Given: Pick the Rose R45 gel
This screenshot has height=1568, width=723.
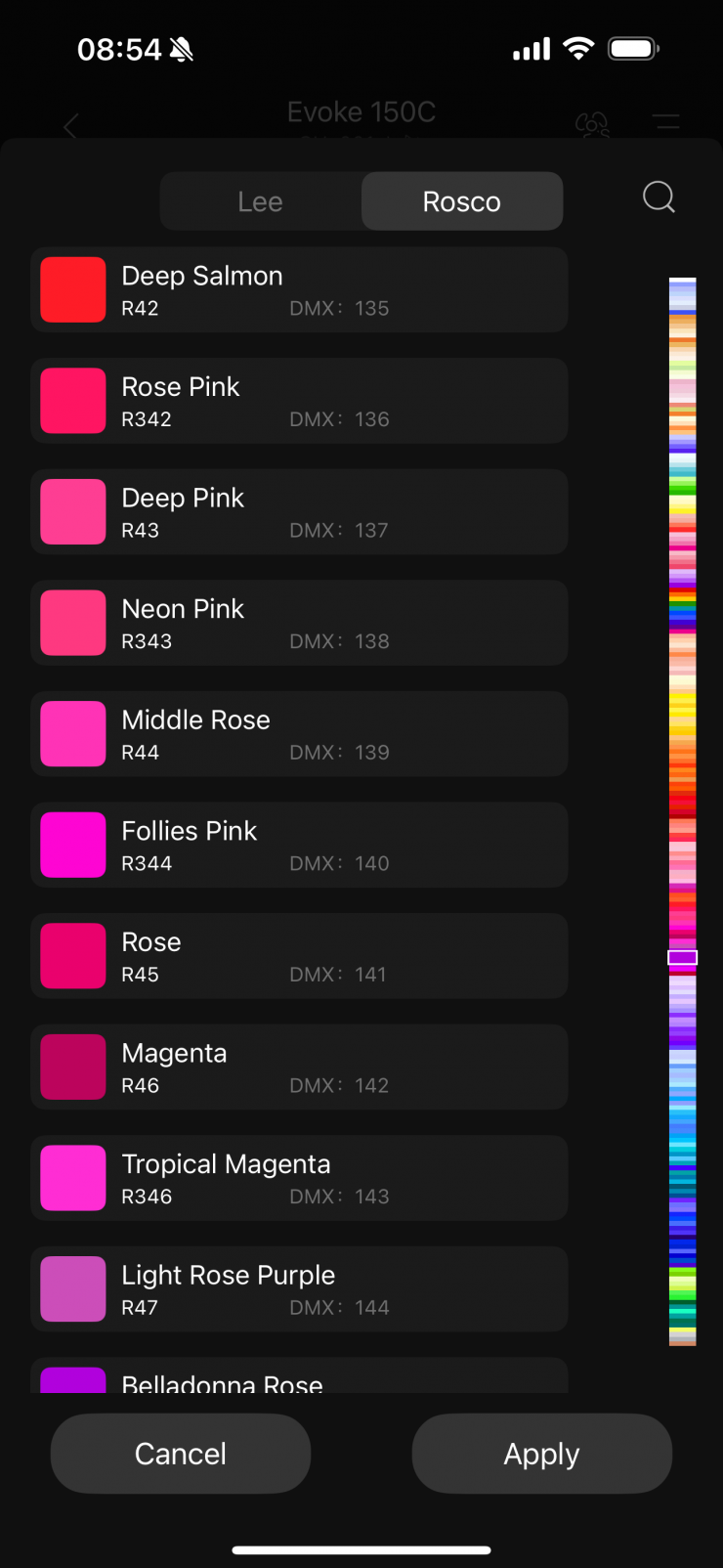Looking at the screenshot, I should point(299,956).
